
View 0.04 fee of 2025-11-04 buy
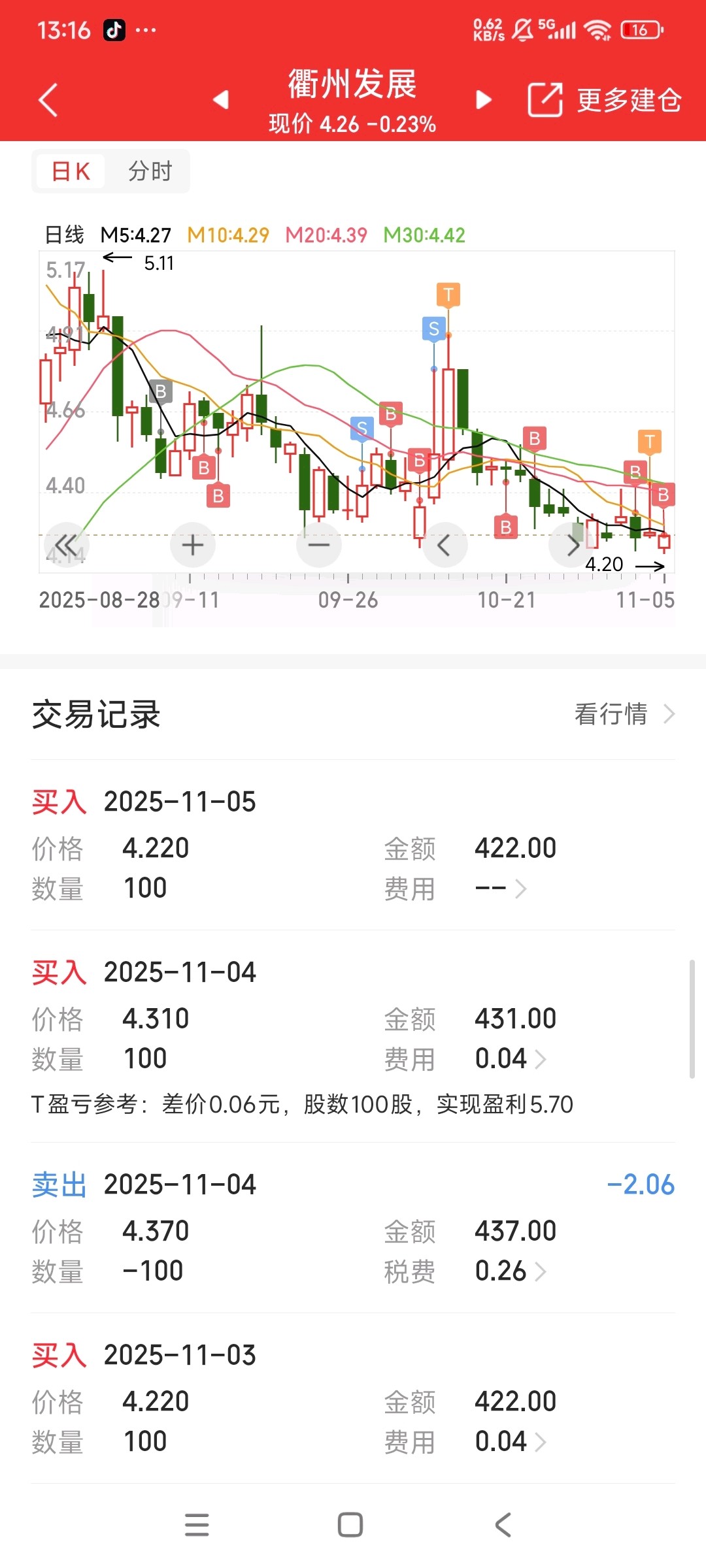pyautogui.click(x=511, y=1058)
